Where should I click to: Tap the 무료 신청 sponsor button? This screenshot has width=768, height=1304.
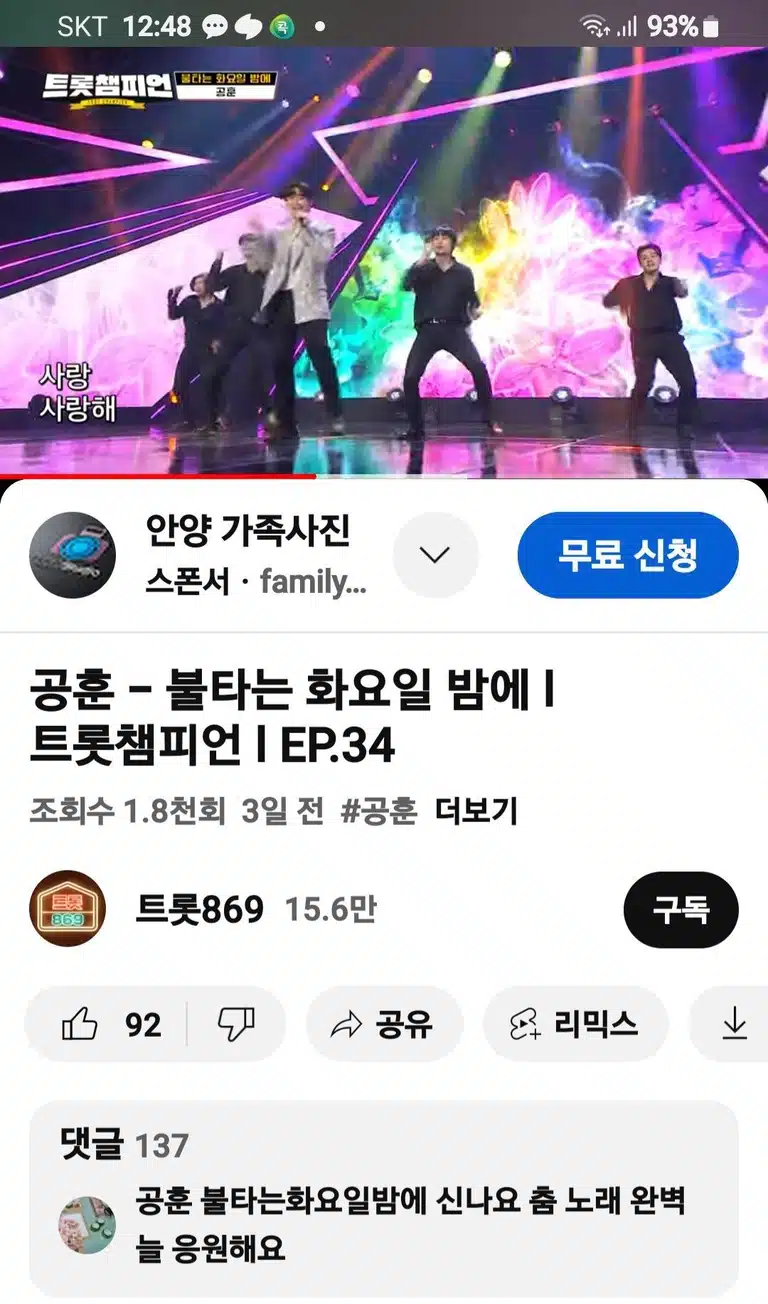(x=628, y=555)
